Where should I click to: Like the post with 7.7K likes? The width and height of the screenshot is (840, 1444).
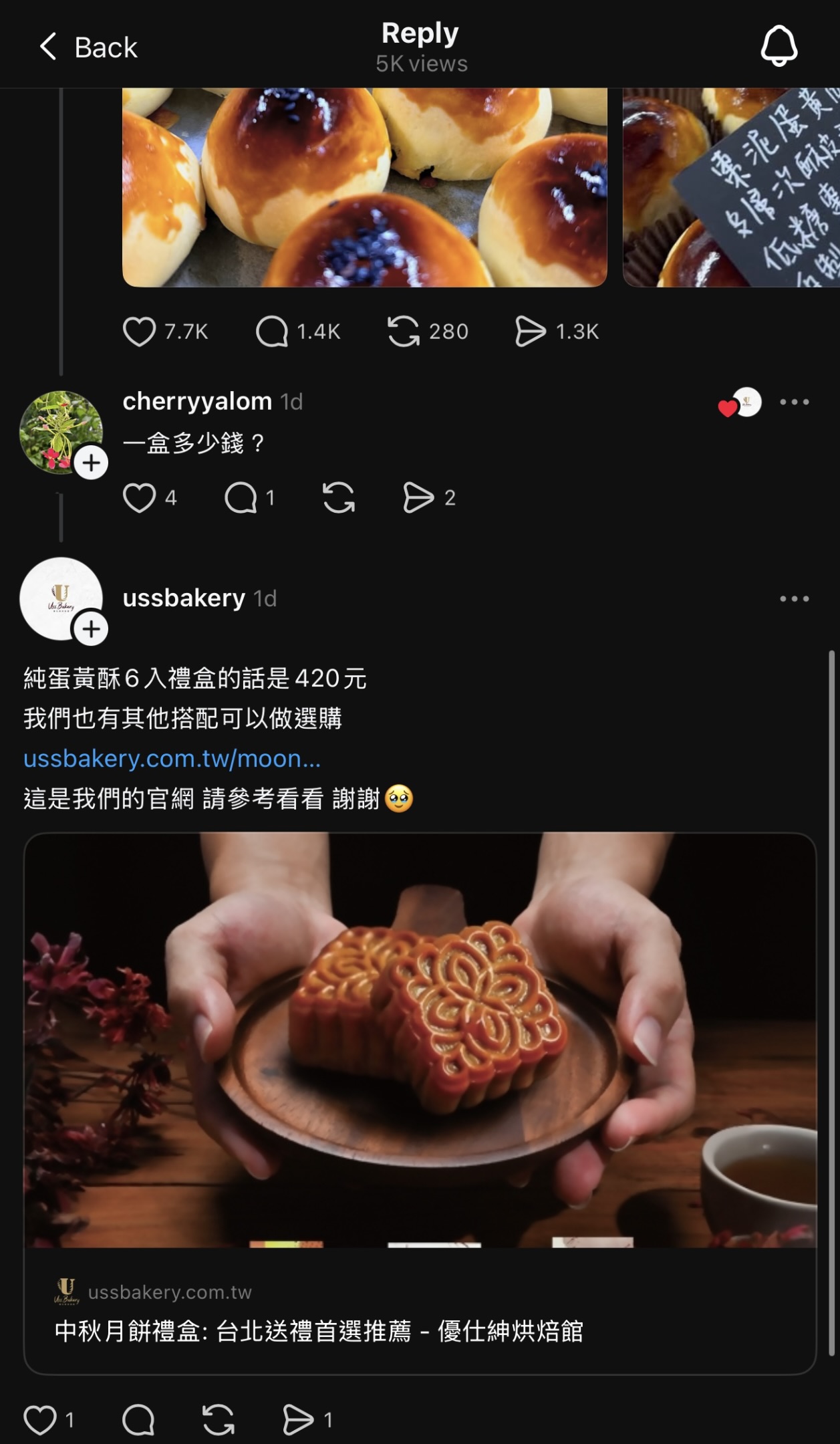point(139,332)
